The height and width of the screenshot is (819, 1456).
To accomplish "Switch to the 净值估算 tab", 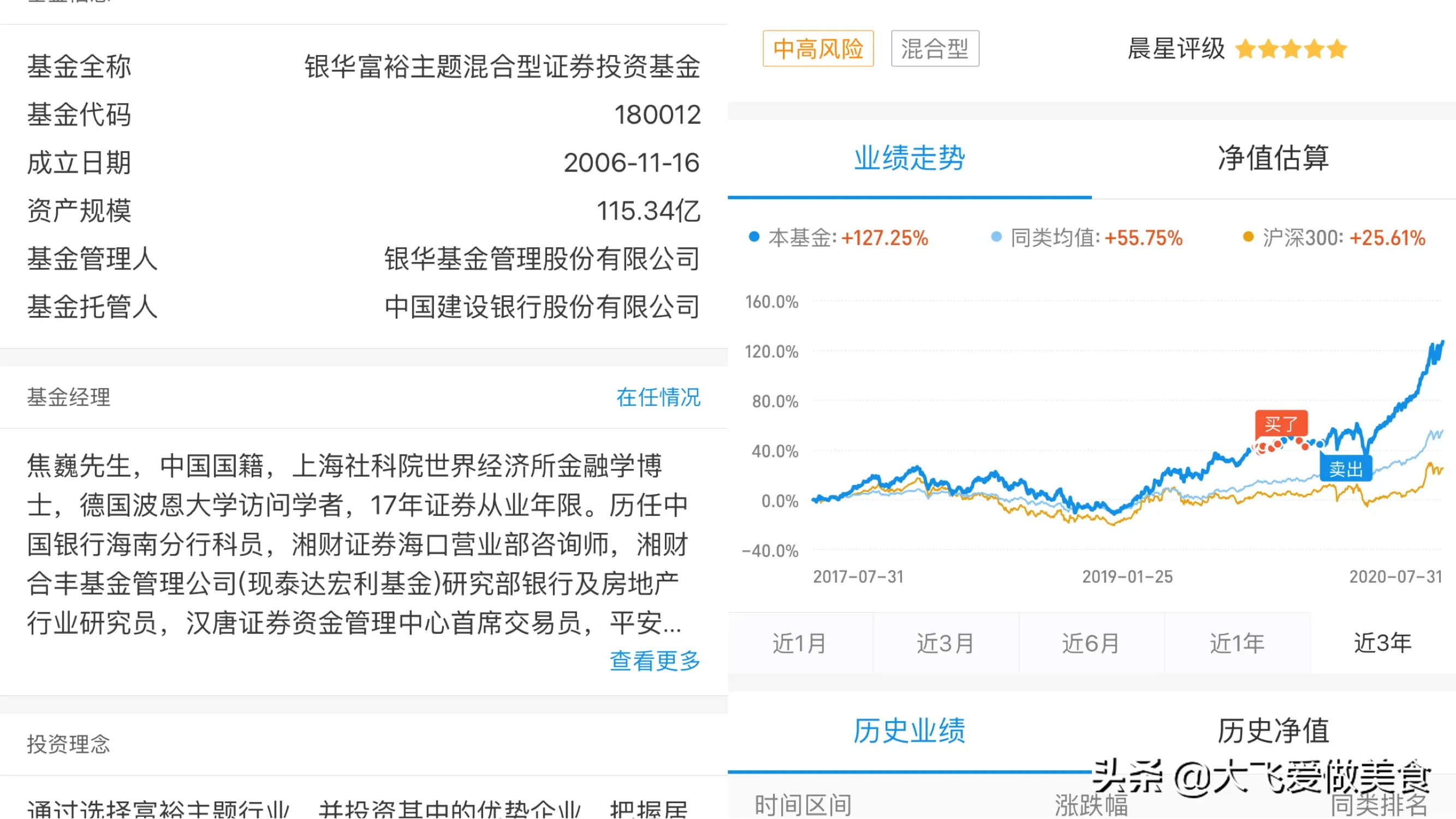I will tap(1273, 158).
